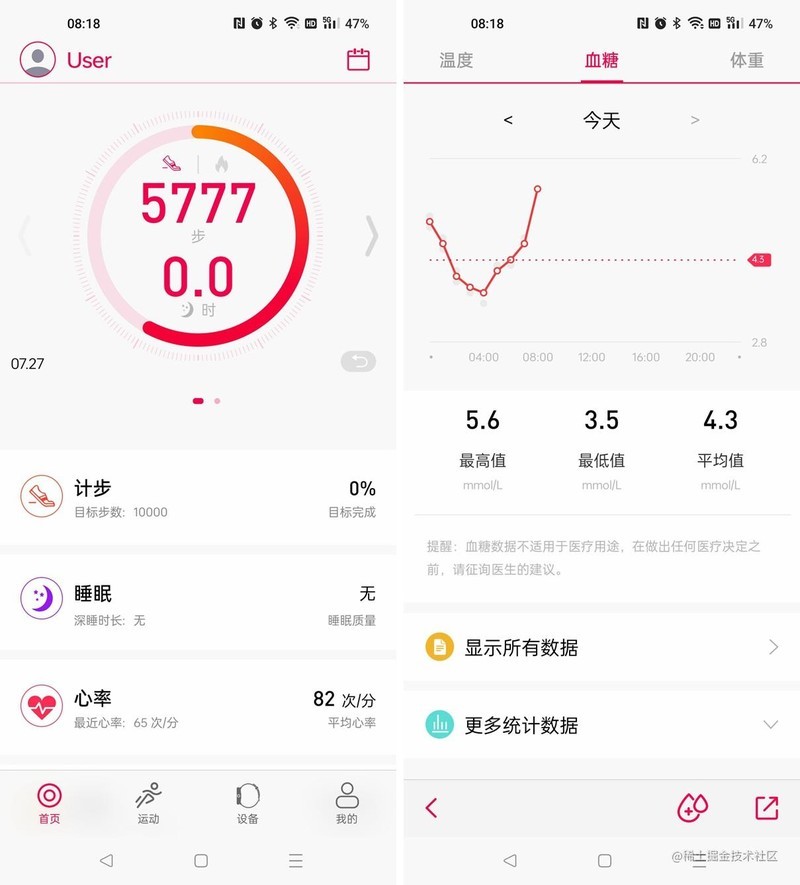Switch to the 温度 tab
800x885 pixels.
pos(455,61)
